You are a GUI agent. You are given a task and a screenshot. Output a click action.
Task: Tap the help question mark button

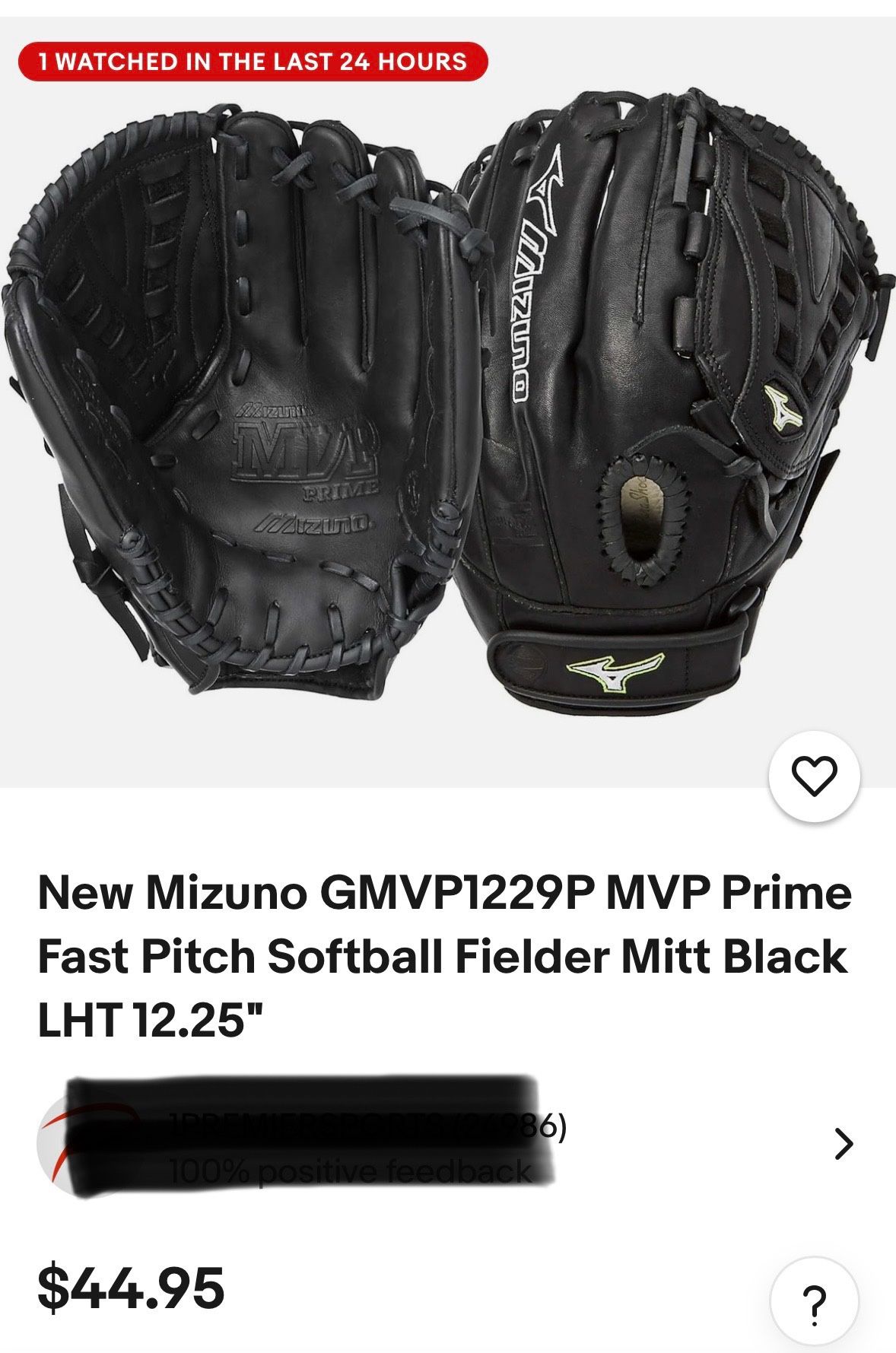(x=814, y=1303)
